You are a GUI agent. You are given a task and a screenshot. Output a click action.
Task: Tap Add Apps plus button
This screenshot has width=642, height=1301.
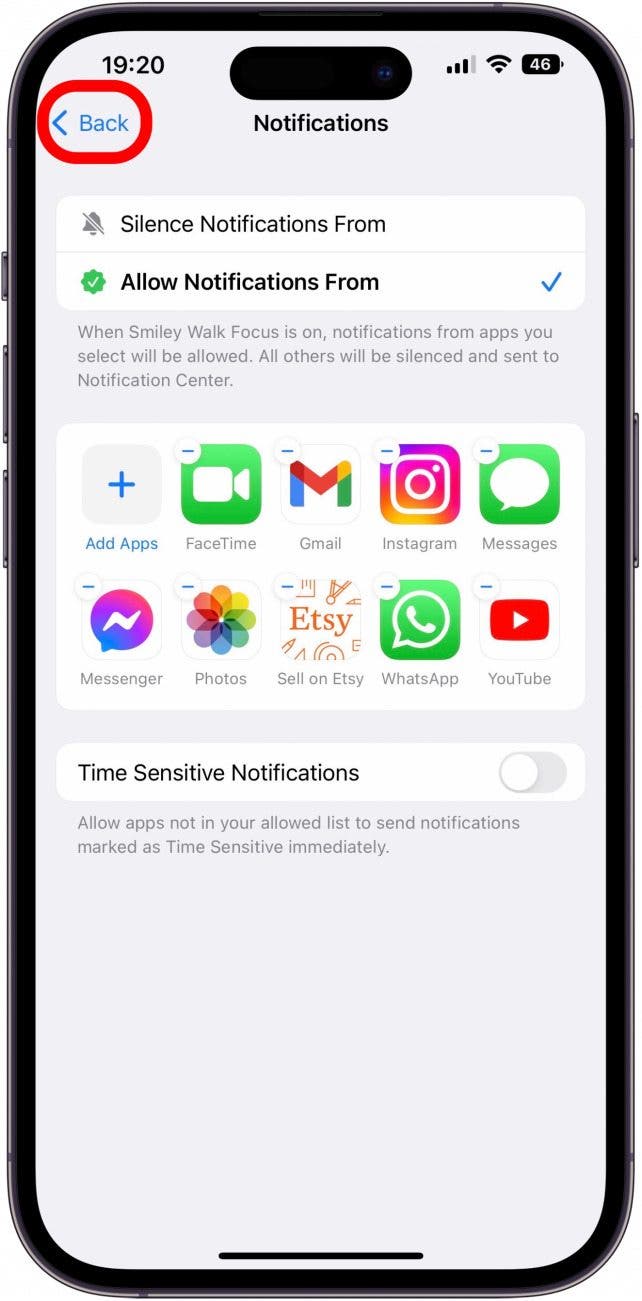tap(122, 486)
